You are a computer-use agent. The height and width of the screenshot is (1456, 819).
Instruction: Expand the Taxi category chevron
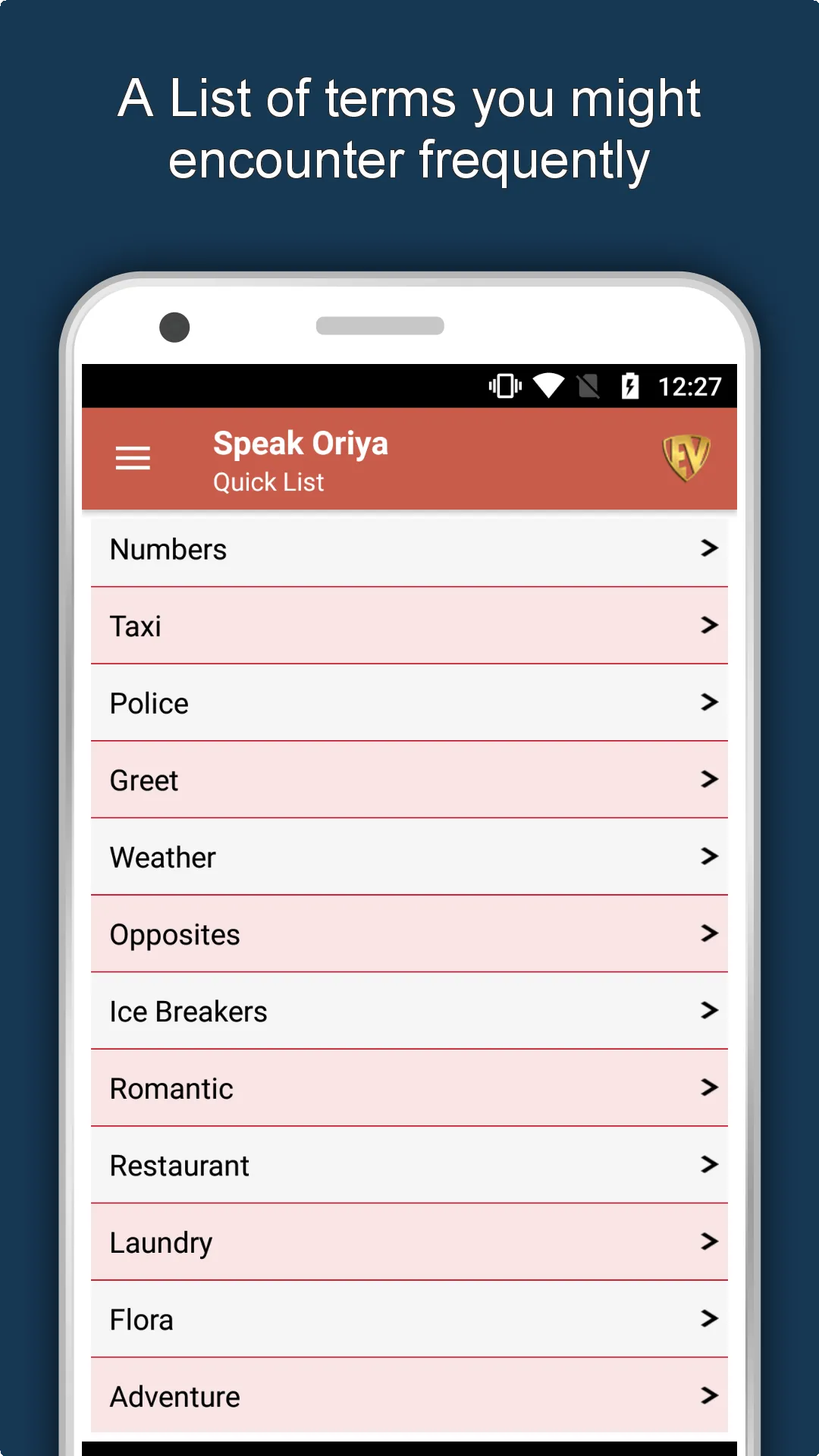708,626
